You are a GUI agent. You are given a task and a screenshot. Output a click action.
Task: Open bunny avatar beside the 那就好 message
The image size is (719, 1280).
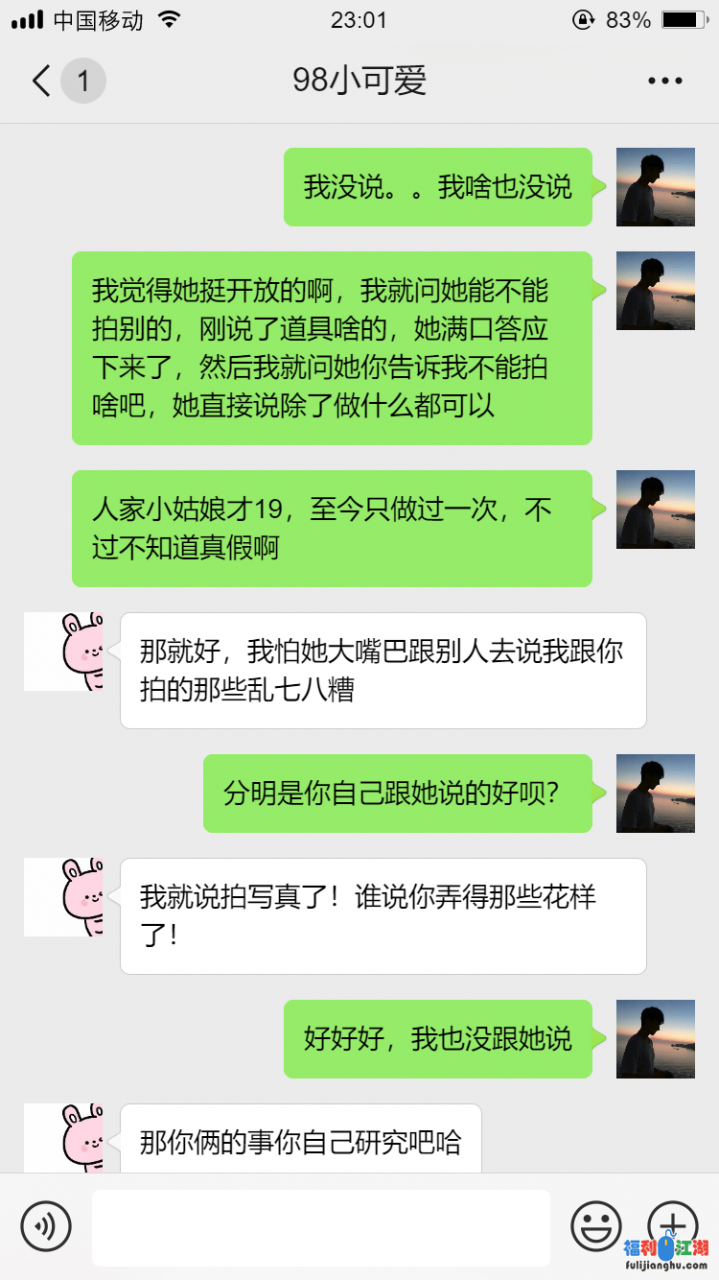(x=64, y=652)
